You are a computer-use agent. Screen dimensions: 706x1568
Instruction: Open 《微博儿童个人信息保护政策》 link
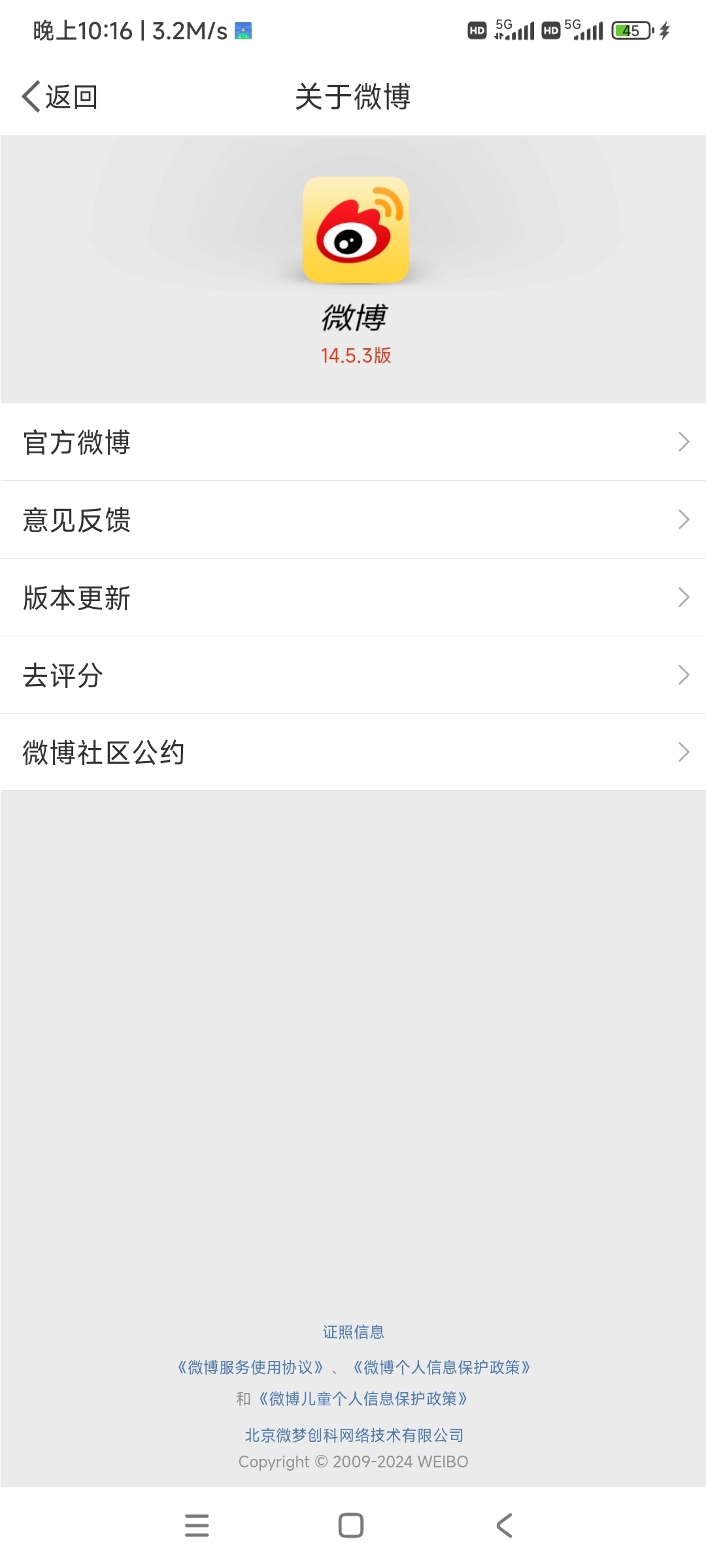(x=363, y=1399)
